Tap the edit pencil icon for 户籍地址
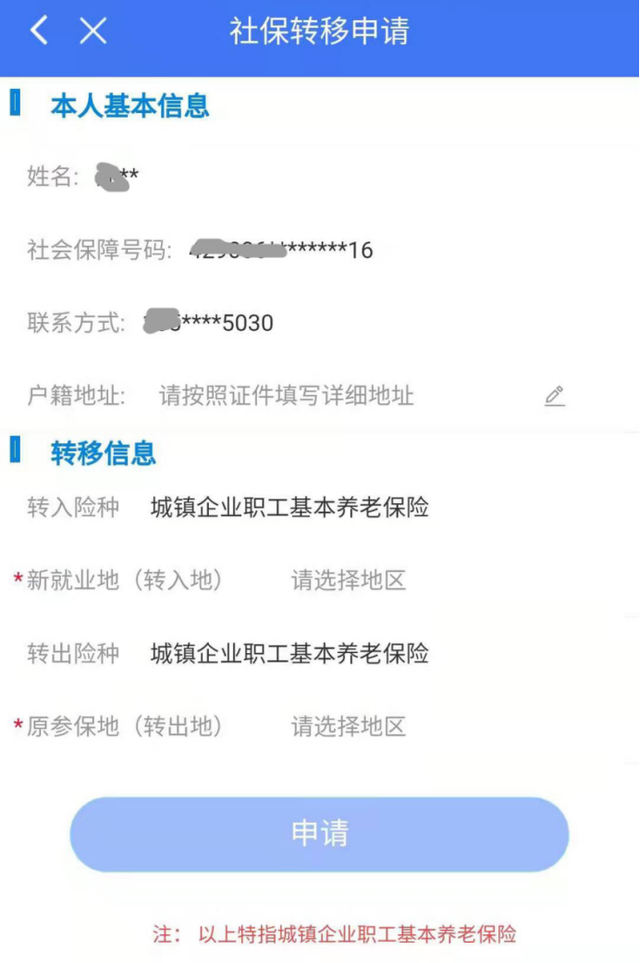Viewport: 640px width, 963px height. coord(554,396)
